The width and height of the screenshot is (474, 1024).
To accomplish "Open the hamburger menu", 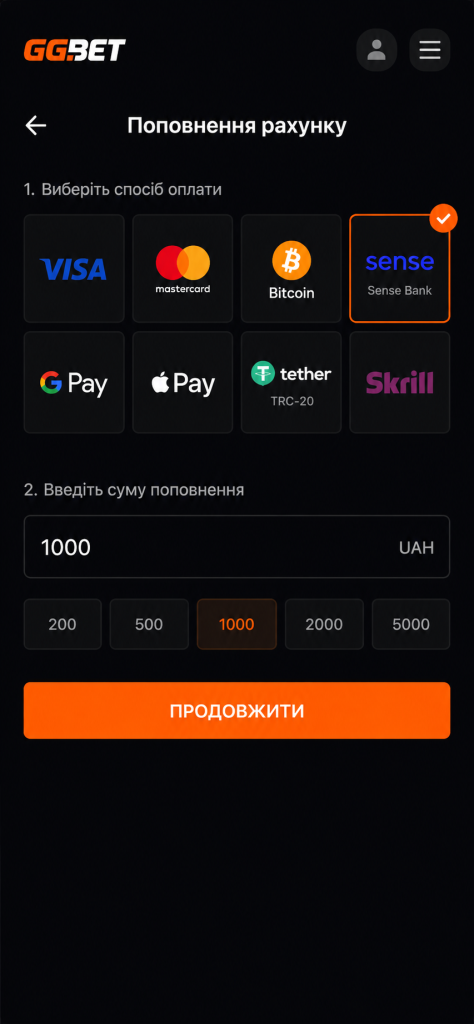I will (430, 50).
